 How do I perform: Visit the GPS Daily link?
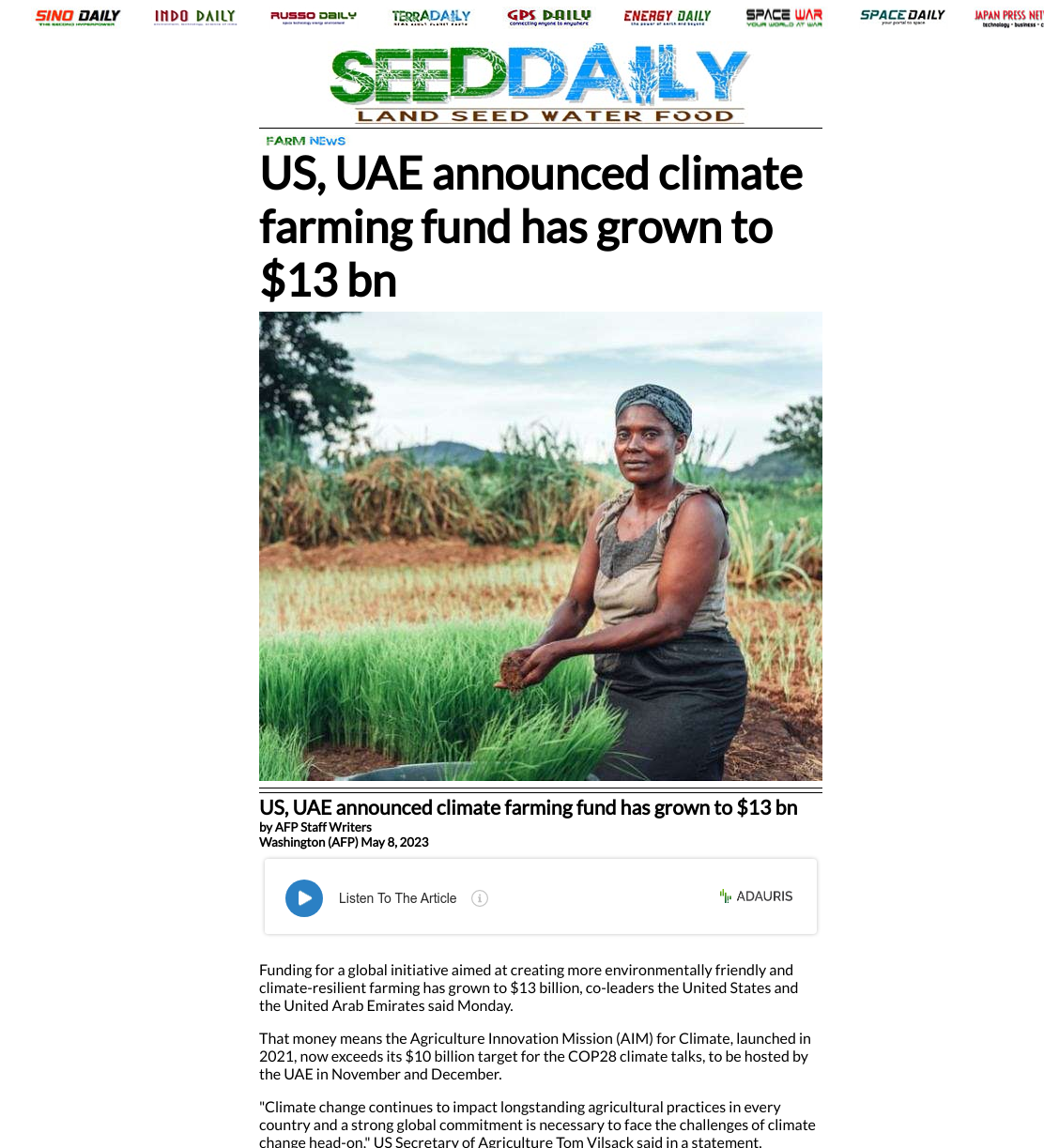tap(549, 16)
